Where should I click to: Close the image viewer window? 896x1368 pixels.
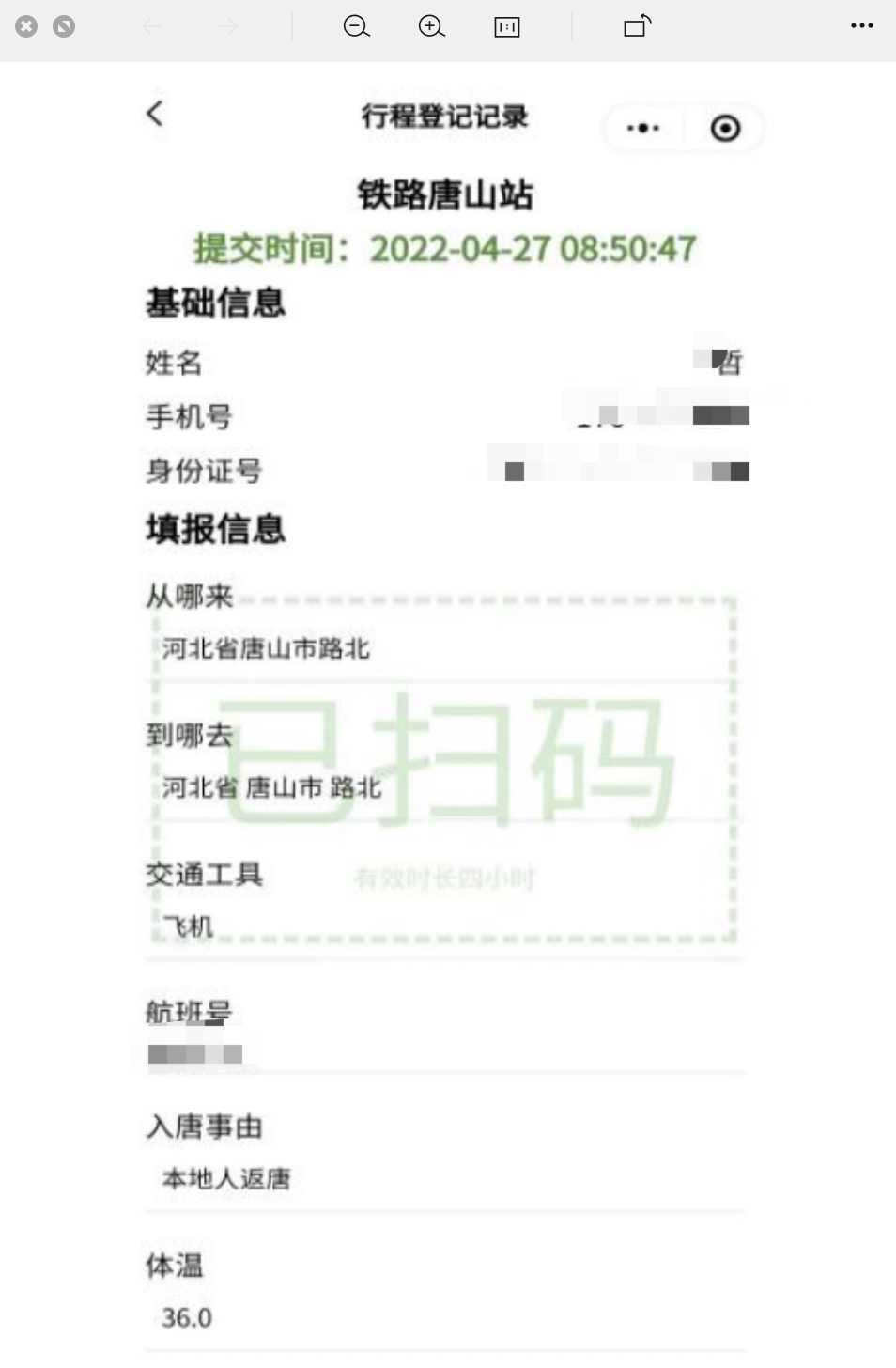(x=26, y=26)
